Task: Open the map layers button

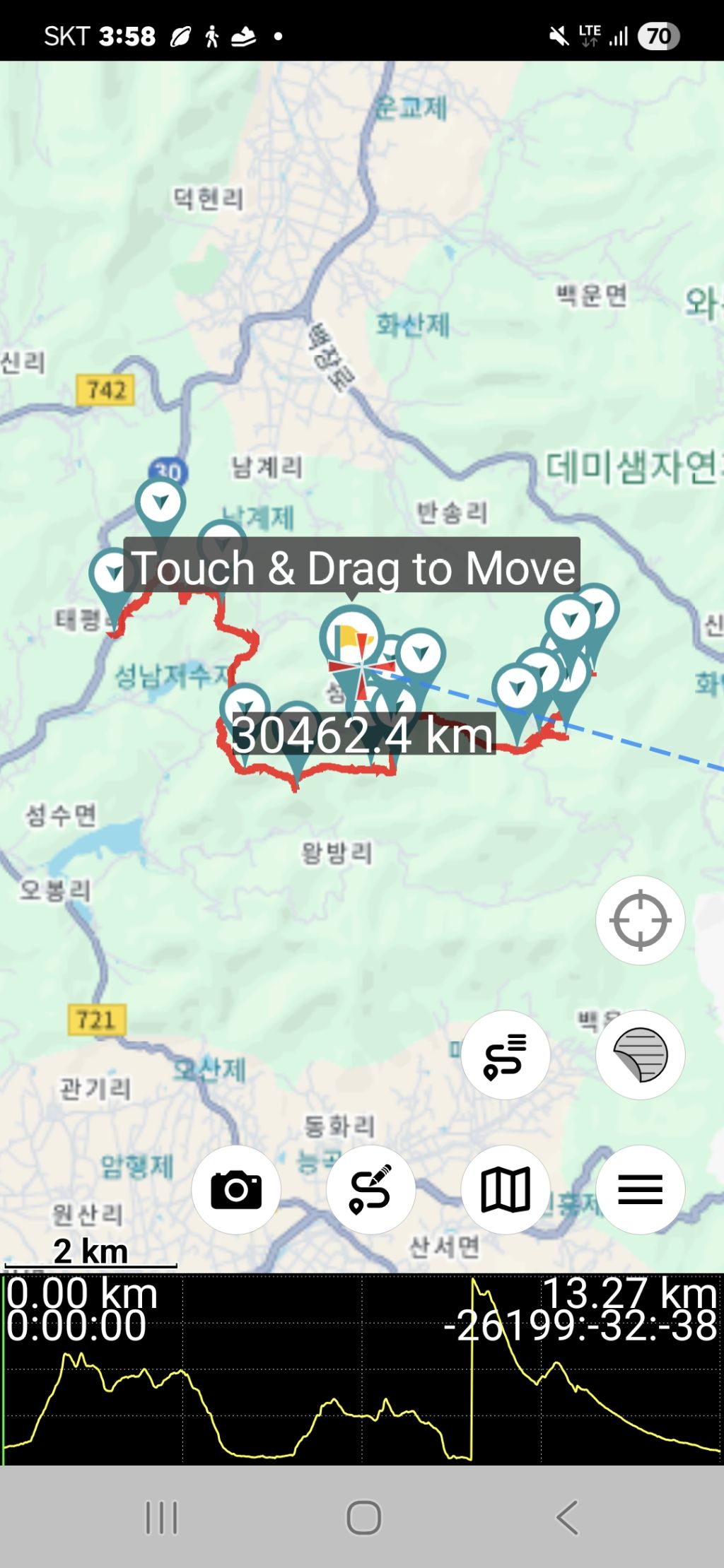Action: (x=640, y=1054)
